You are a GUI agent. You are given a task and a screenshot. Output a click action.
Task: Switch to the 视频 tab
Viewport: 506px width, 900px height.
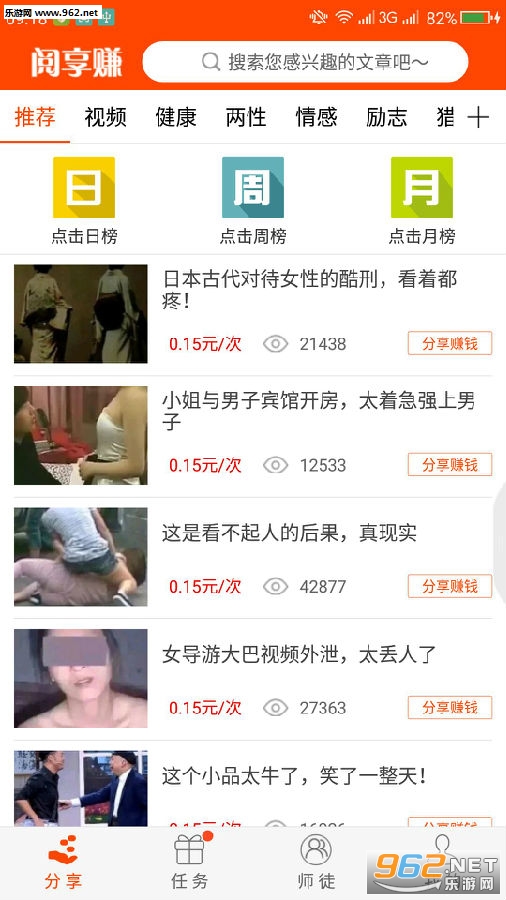[x=106, y=117]
